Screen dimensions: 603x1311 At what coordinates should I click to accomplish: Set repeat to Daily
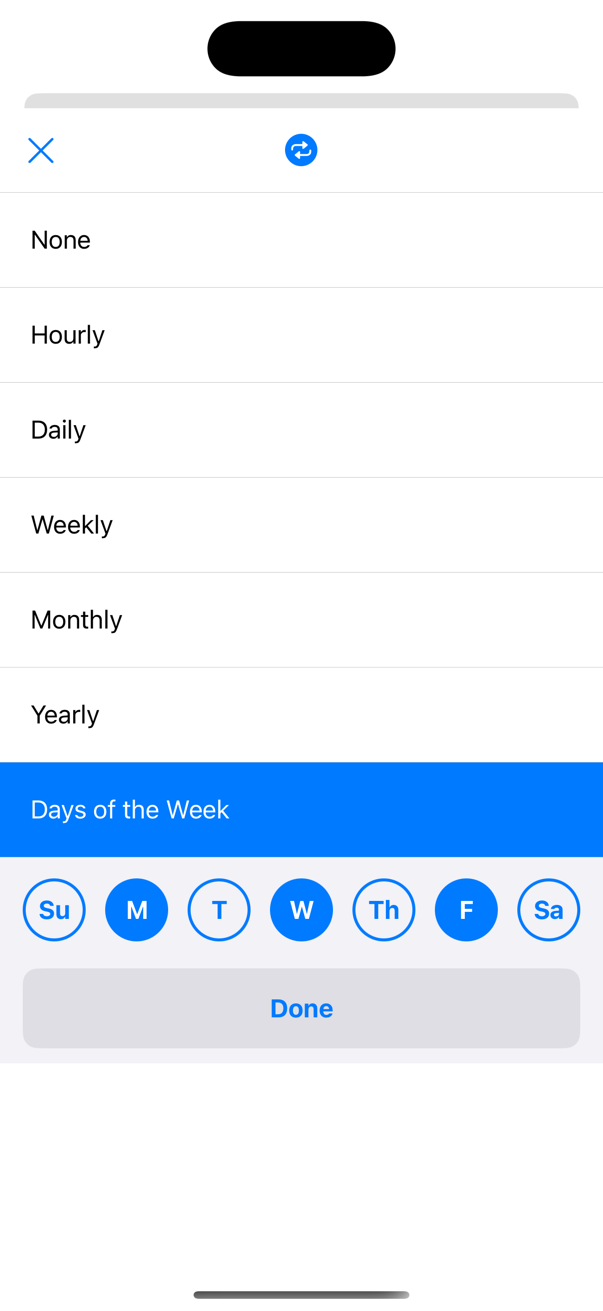click(x=300, y=430)
